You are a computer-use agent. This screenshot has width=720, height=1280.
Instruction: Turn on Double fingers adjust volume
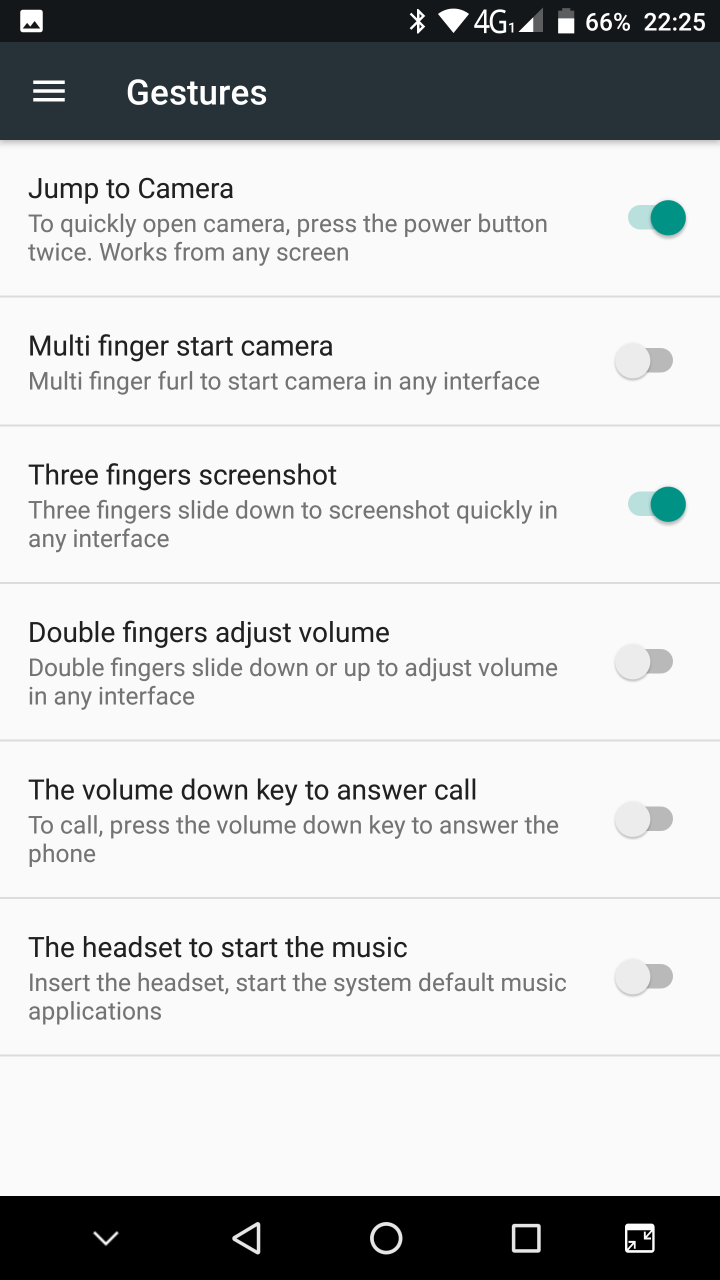[644, 662]
